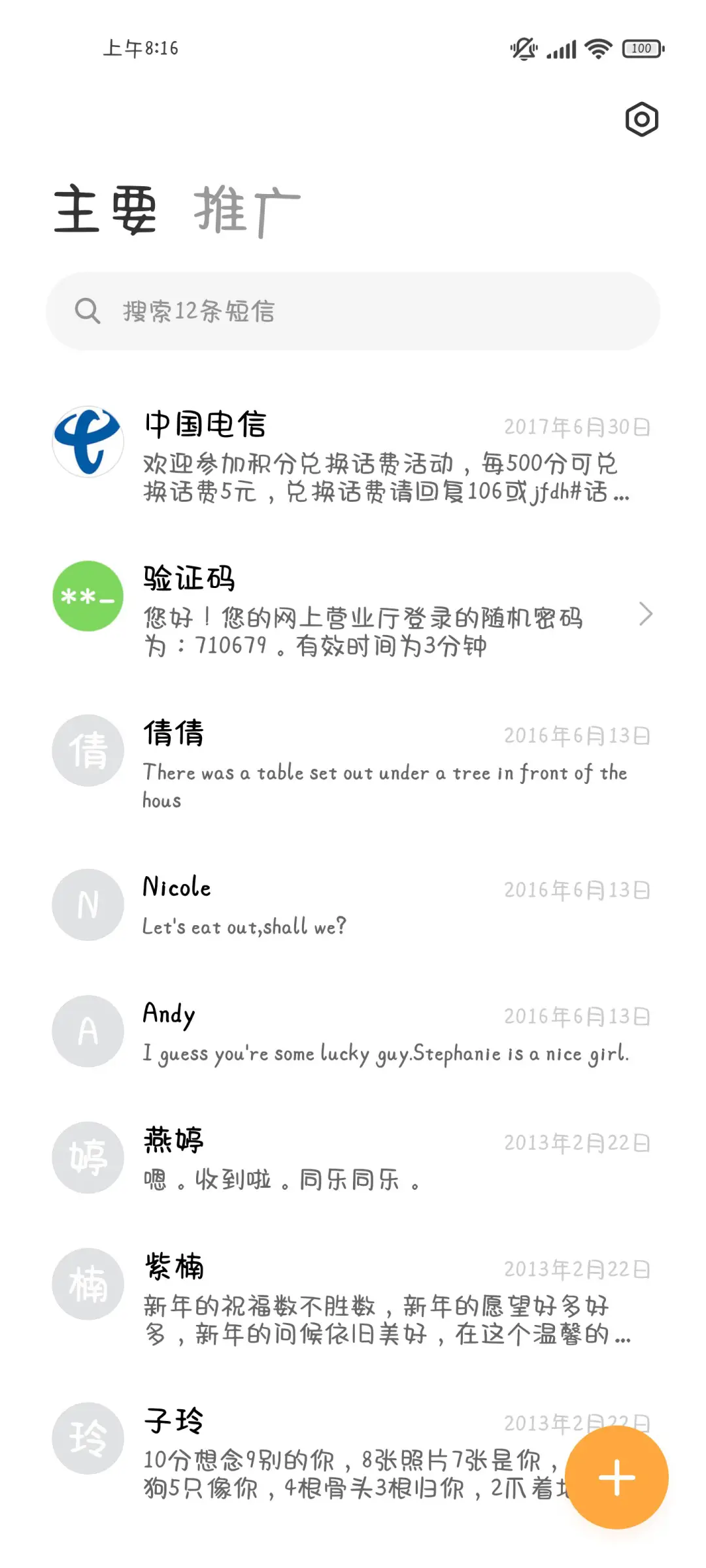Expand the 验证码 conversation chevron

(x=646, y=614)
